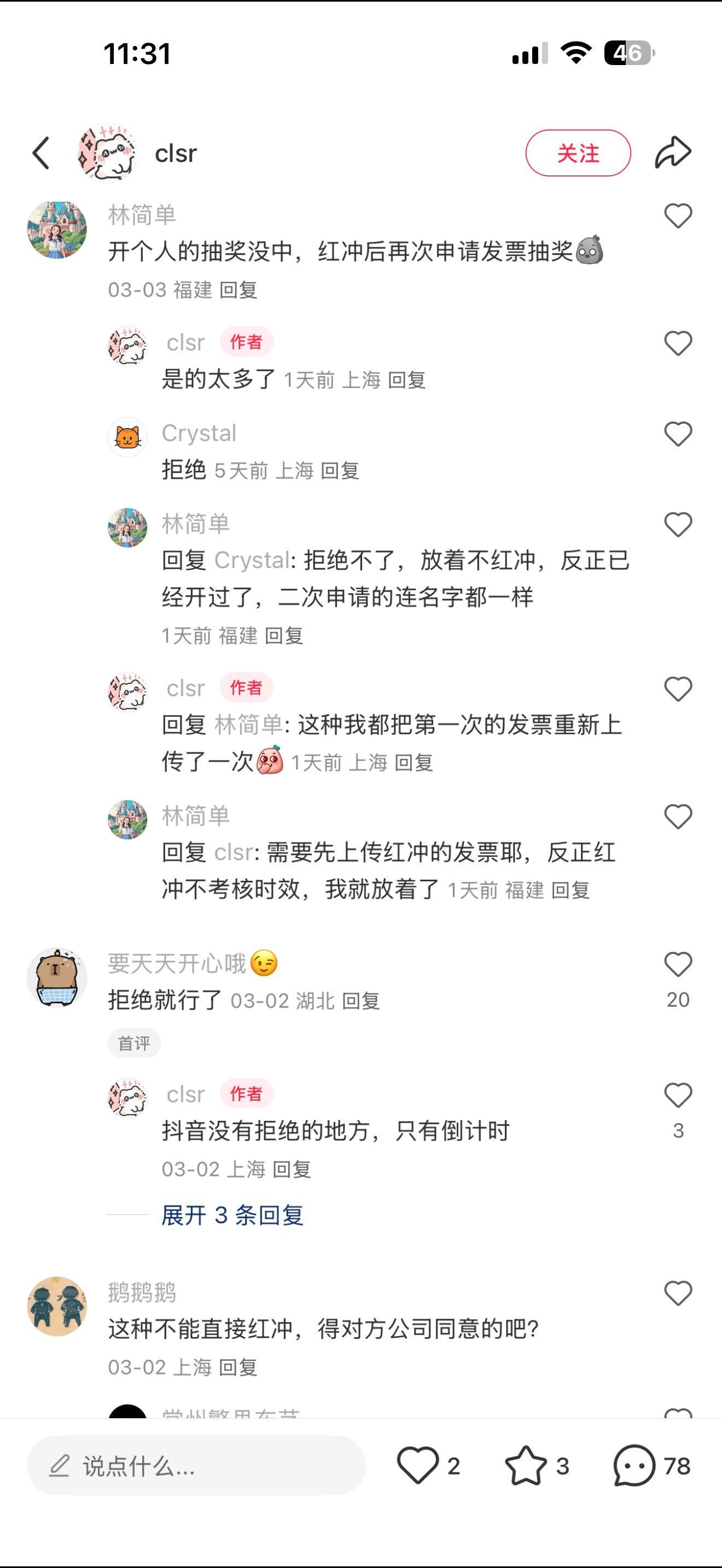Share this post via the arrow icon
This screenshot has width=722, height=1568.
pyautogui.click(x=673, y=152)
